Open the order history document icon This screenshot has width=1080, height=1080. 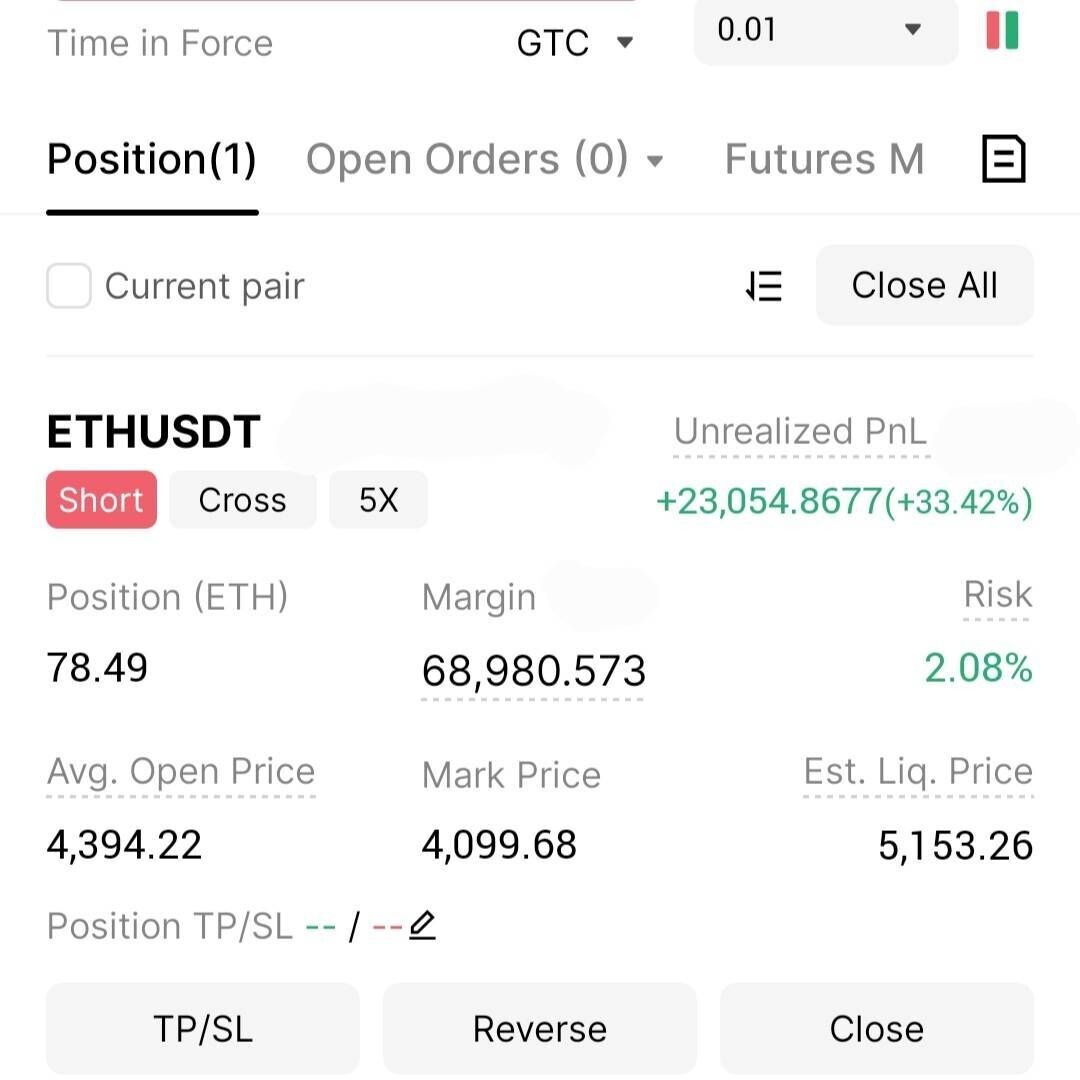pos(1003,160)
